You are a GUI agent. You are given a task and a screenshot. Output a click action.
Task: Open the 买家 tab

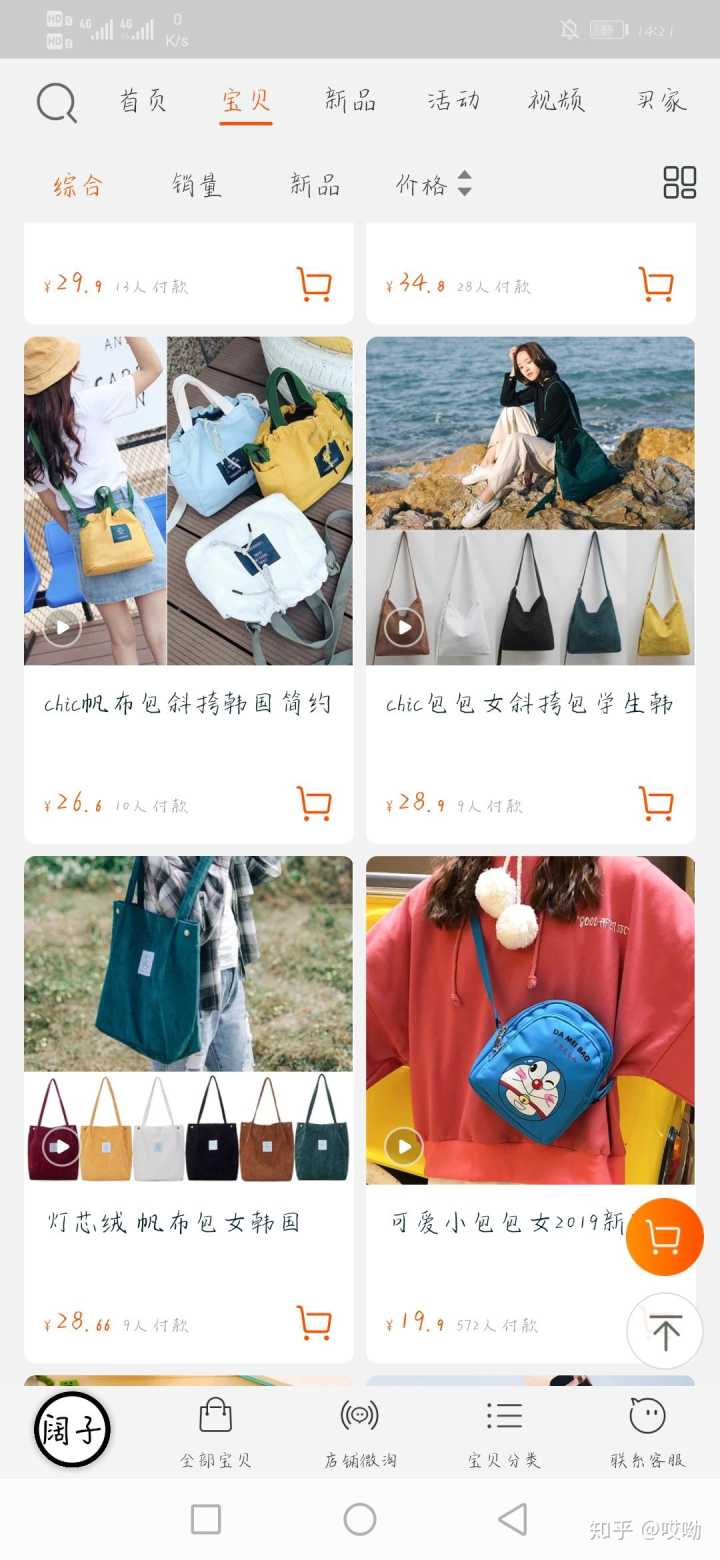tap(661, 101)
